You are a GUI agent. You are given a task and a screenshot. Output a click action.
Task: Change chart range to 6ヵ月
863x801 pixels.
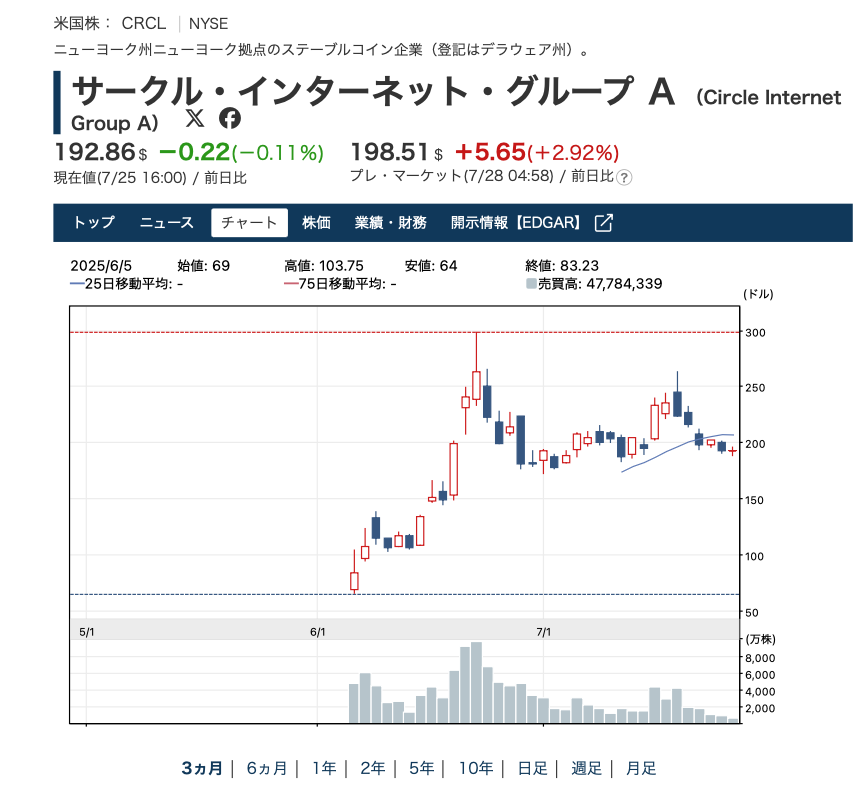[x=266, y=768]
